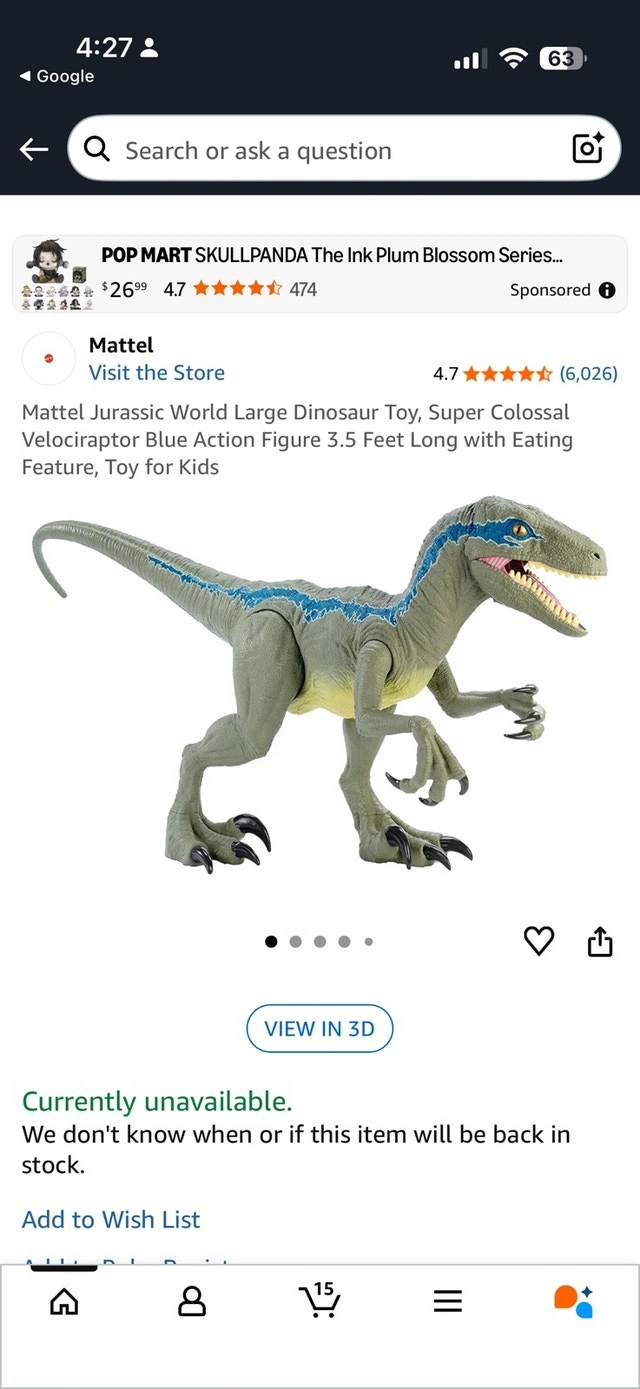Open the hamburger menu tab
The image size is (640, 1389).
tap(447, 1300)
